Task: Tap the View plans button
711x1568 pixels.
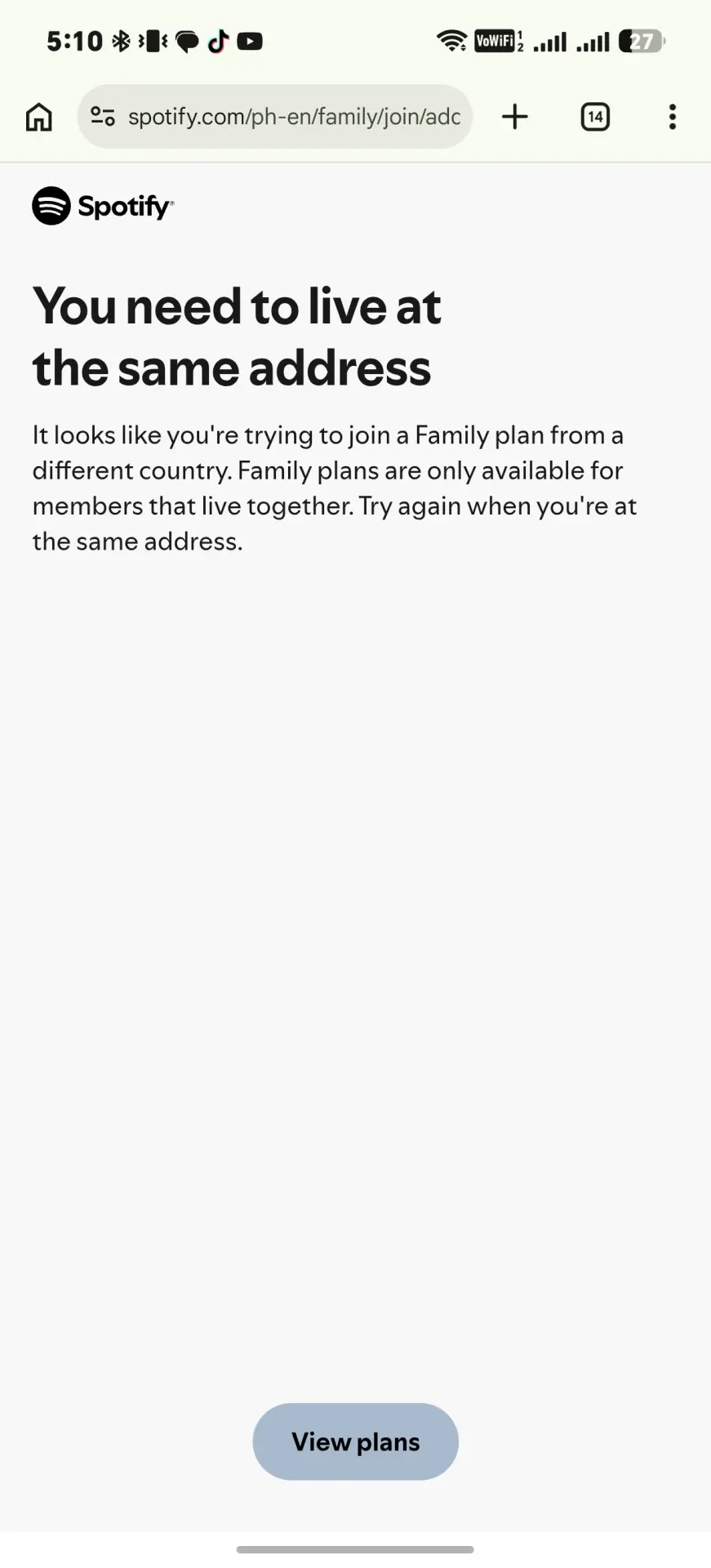Action: (355, 1441)
